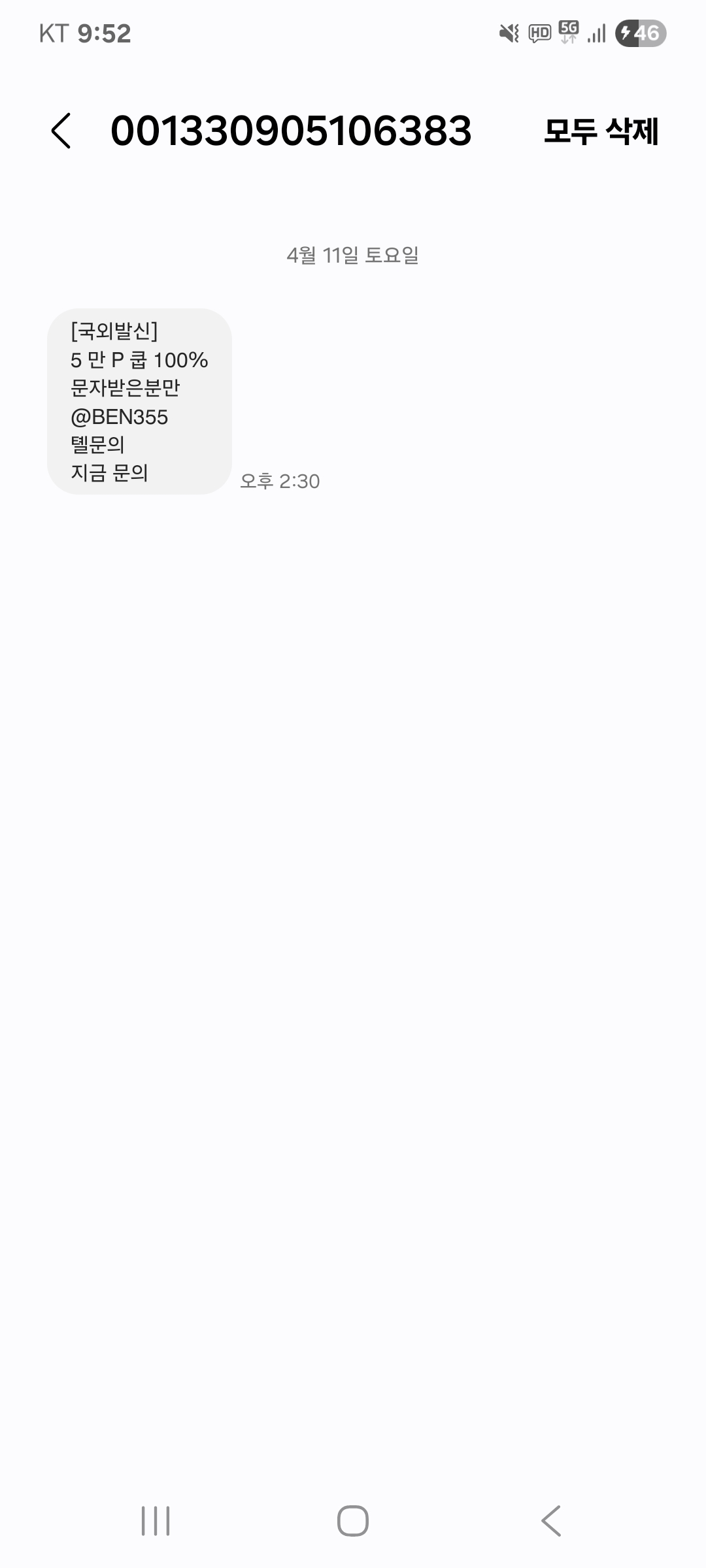Open recent apps from navigation bar
This screenshot has height=1568, width=706.
[x=156, y=1521]
